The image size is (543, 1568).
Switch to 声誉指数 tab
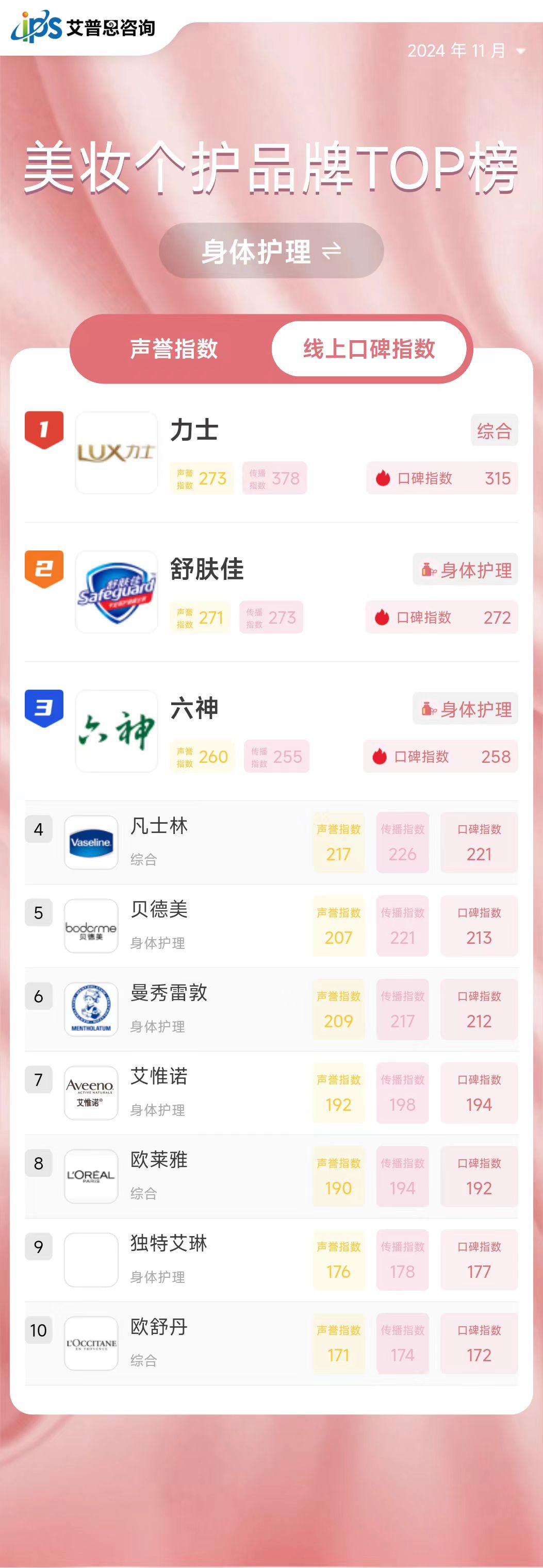[x=173, y=349]
